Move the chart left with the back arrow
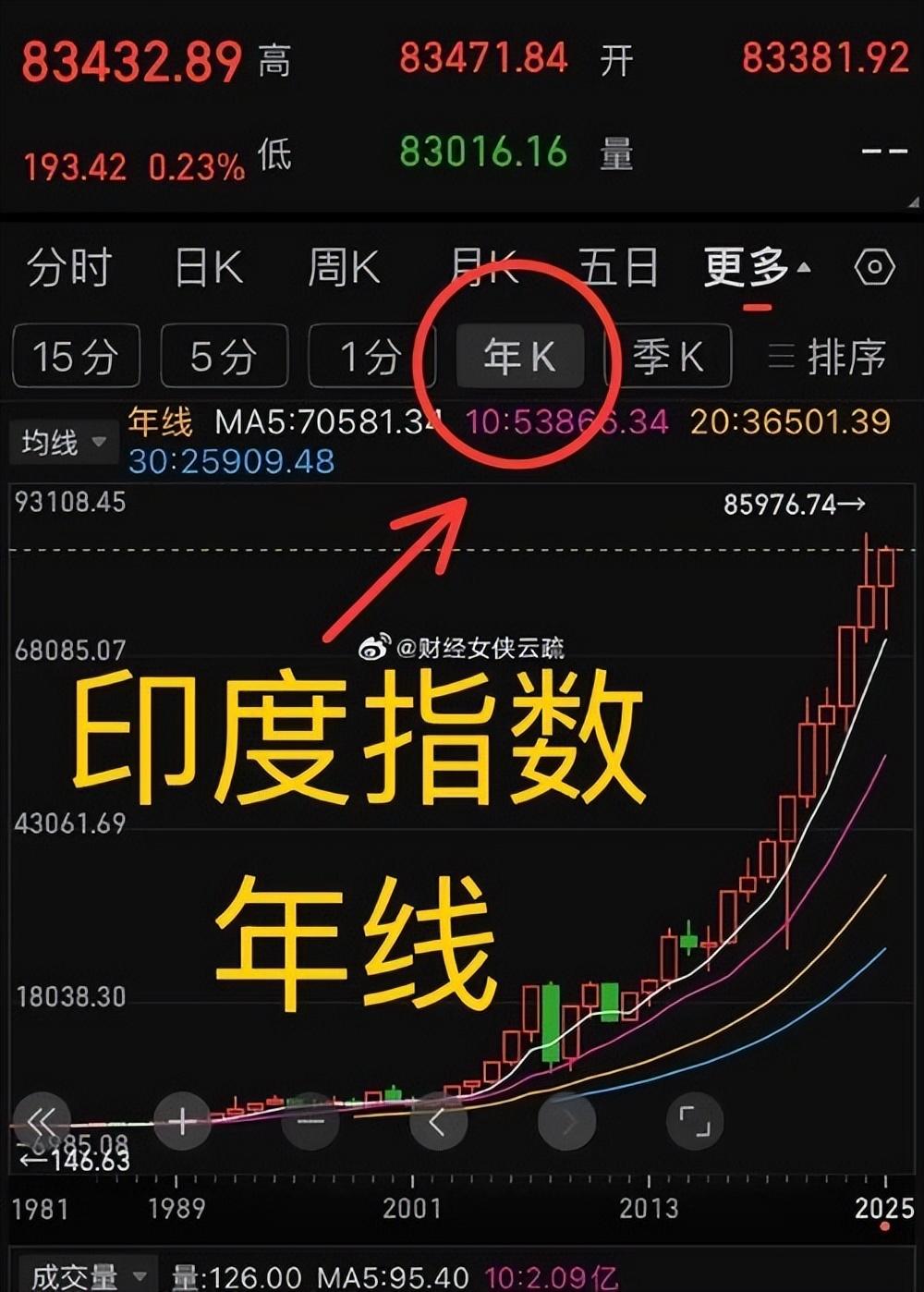This screenshot has width=924, height=1292. 438,1122
